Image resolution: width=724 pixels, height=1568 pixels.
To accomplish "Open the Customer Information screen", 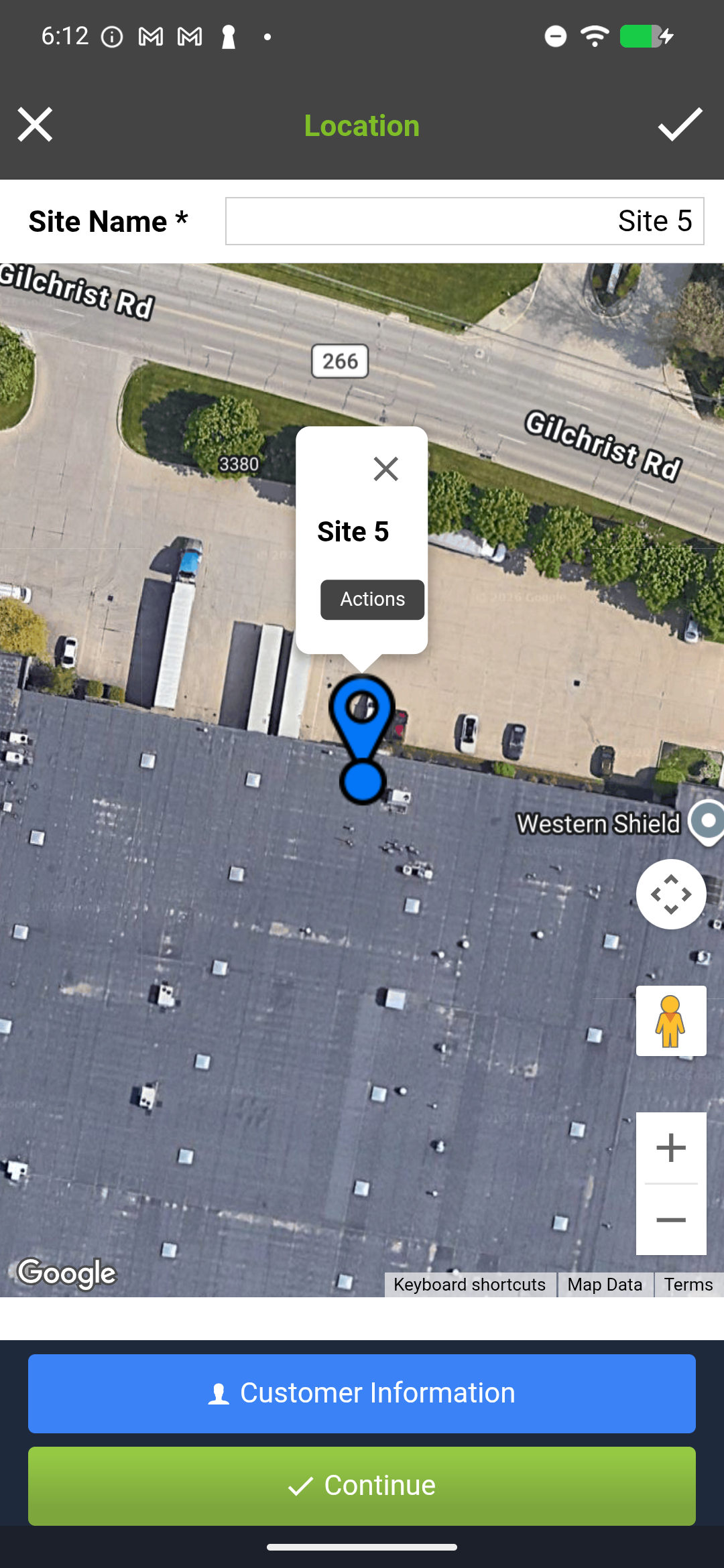I will pos(362,1392).
